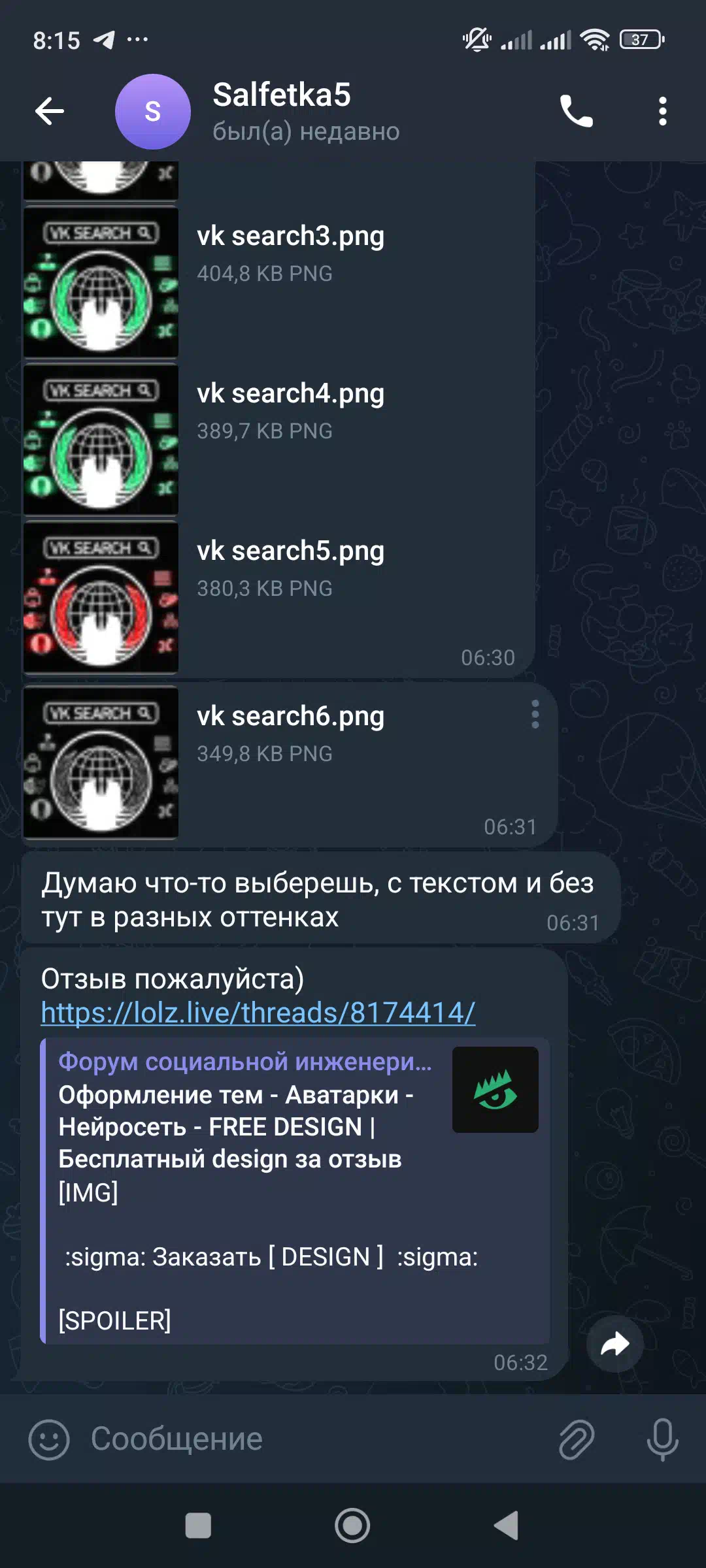
Task: Record a voice message with the microphone
Action: pyautogui.click(x=662, y=1439)
